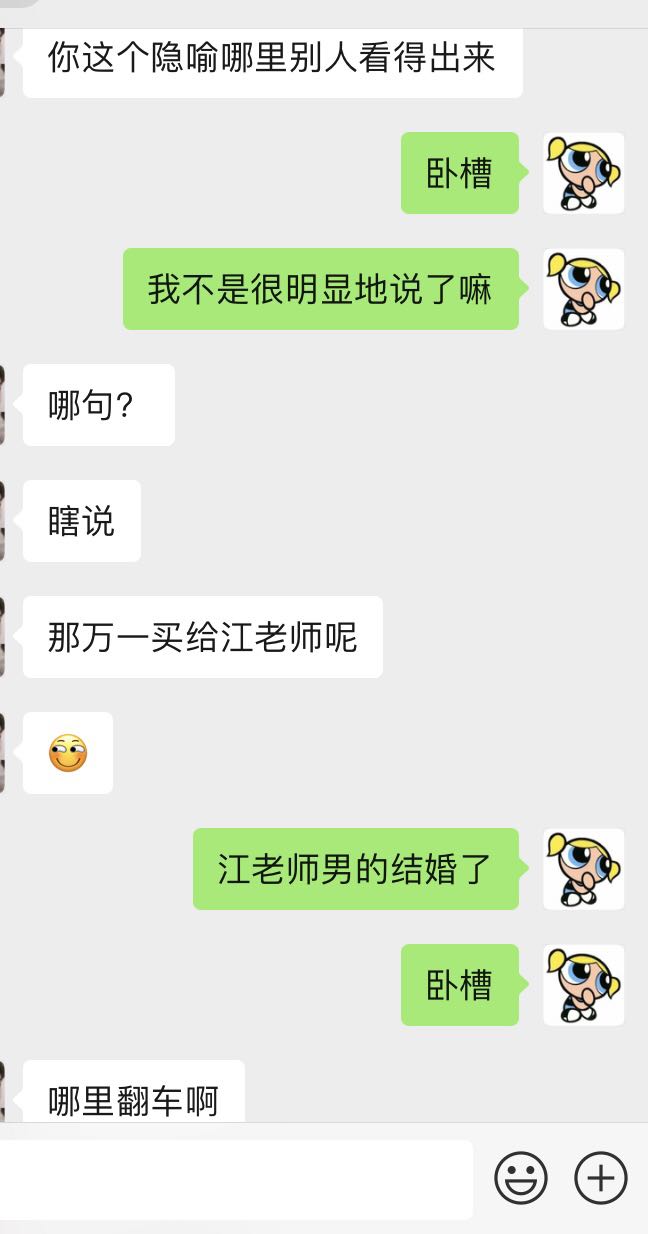Open the emoji sticker panel
The image size is (648, 1234).
pos(521,1178)
